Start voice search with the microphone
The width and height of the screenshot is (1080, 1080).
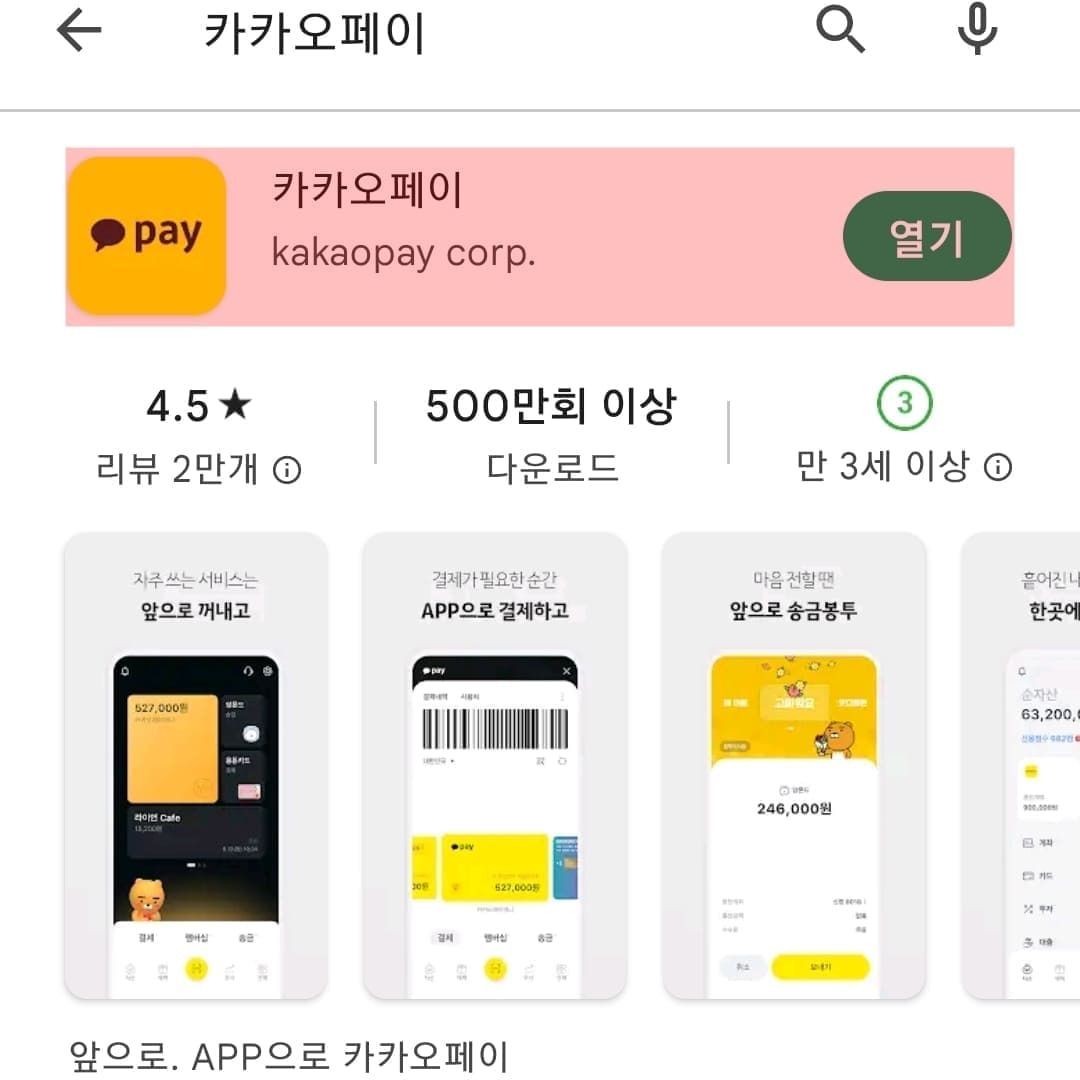977,30
